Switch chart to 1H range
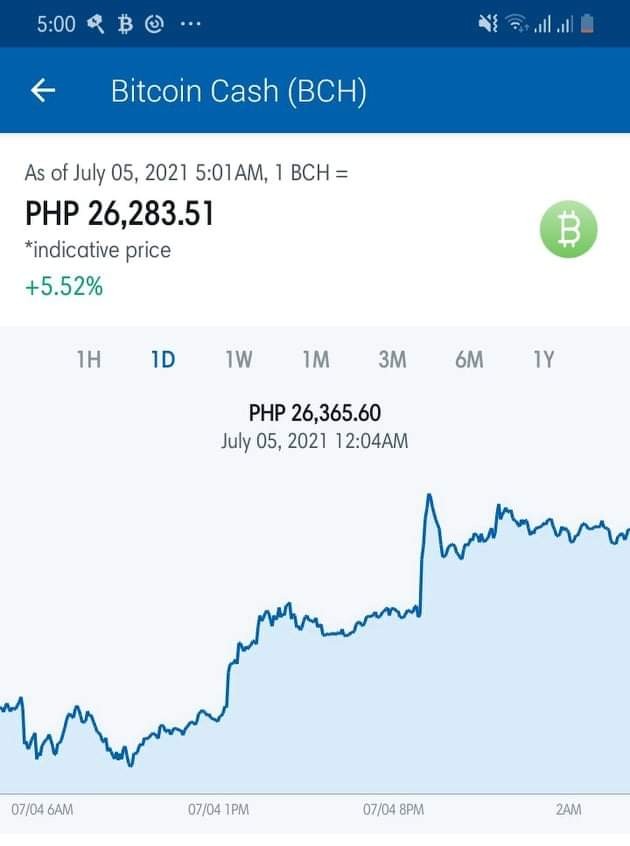 (x=88, y=359)
